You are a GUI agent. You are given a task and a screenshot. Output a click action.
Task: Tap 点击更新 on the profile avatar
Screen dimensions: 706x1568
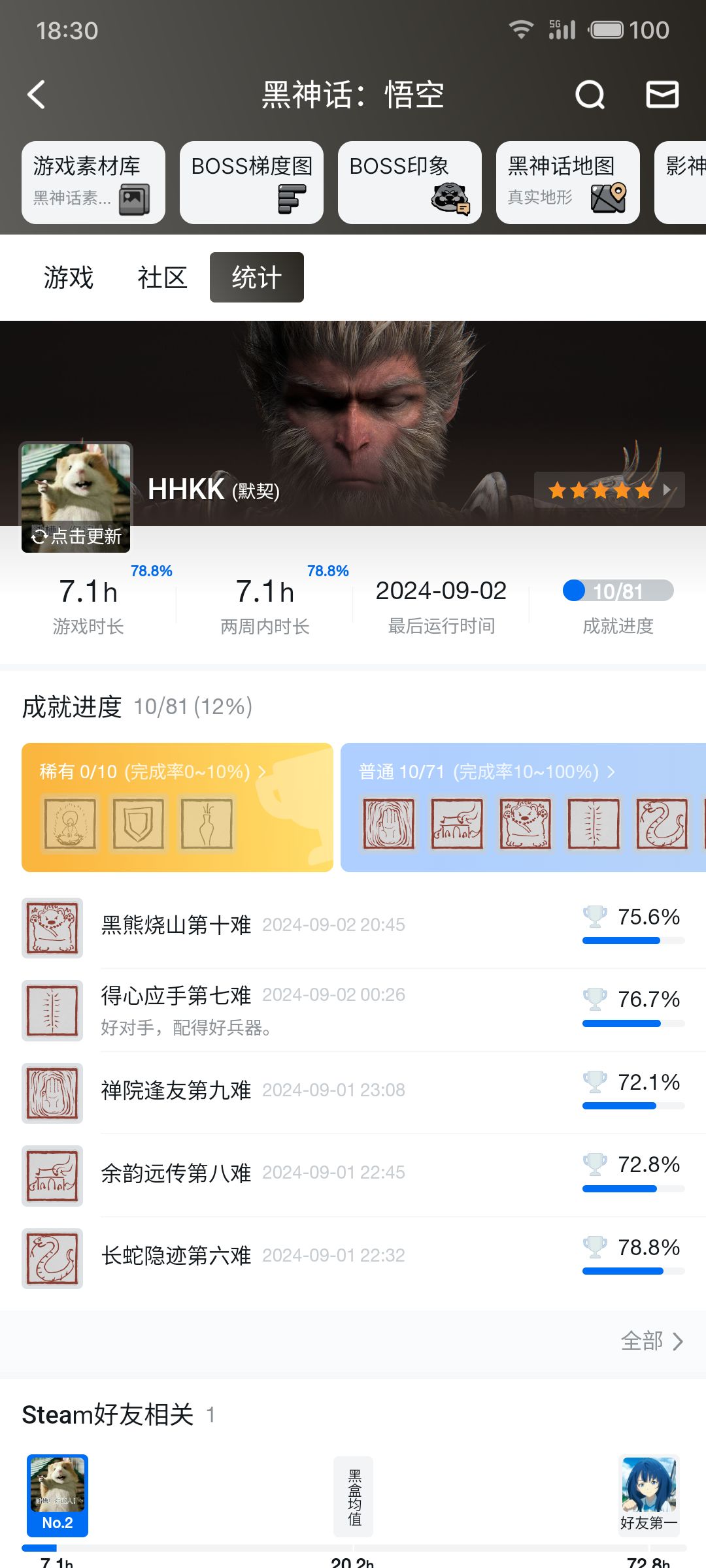point(76,536)
